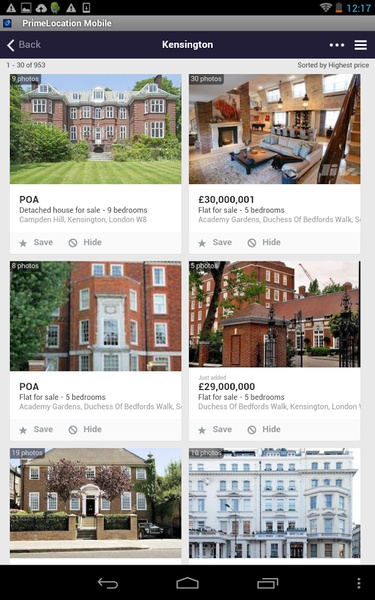This screenshot has height=600, width=375.
Task: Hide the £29,000,000 flat
Action: (264, 429)
